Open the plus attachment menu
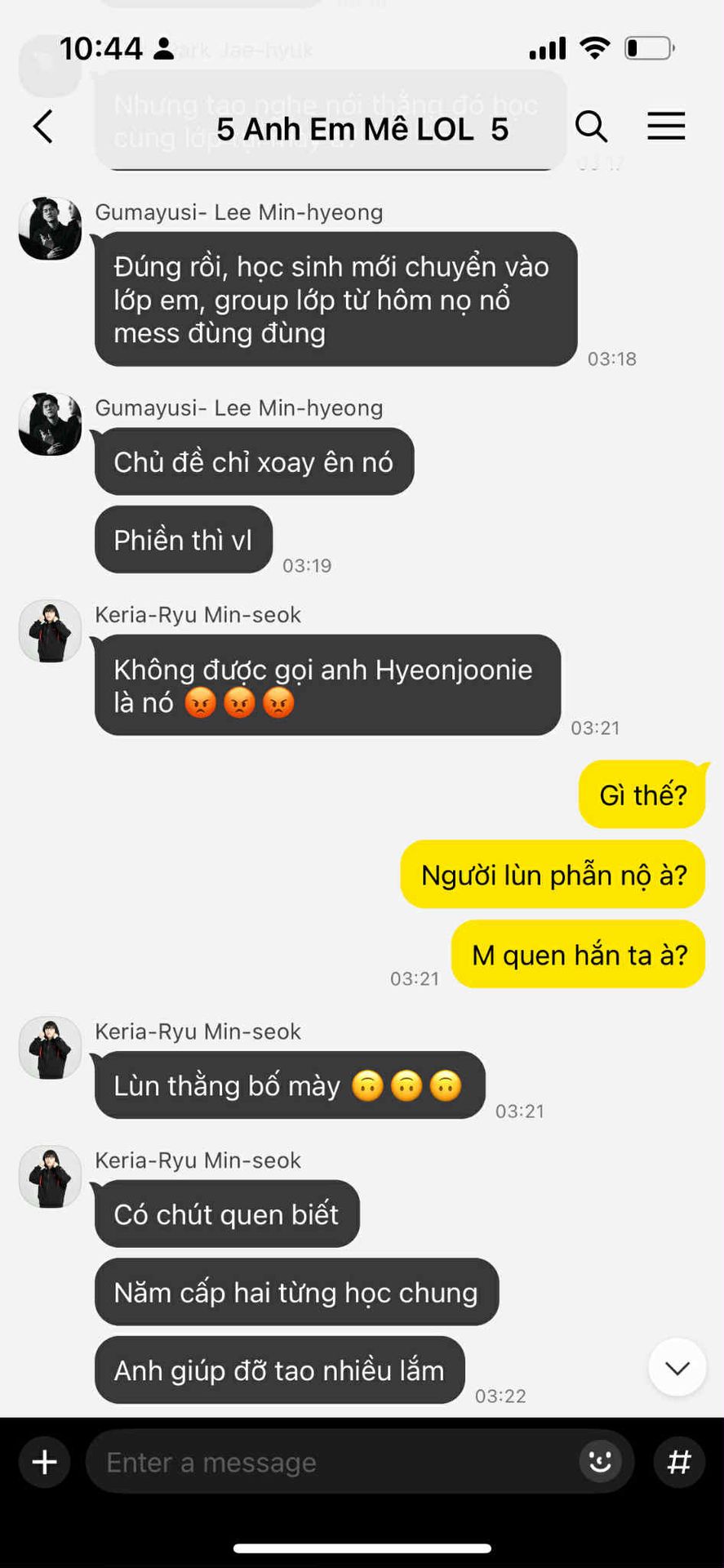This screenshot has height=1568, width=724. [x=44, y=1462]
